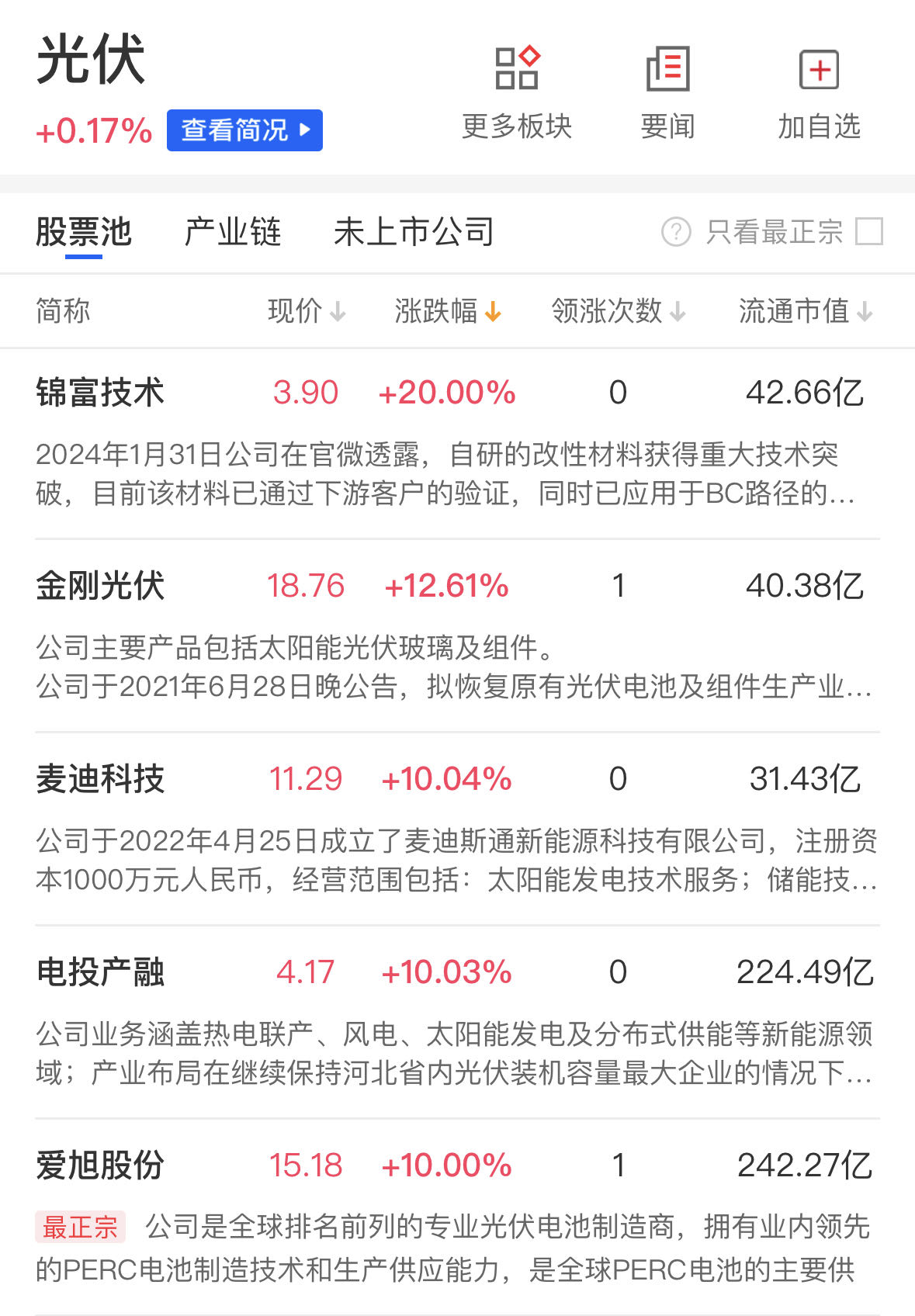Select the 股票池 tab
This screenshot has width=915, height=1316.
tap(84, 232)
